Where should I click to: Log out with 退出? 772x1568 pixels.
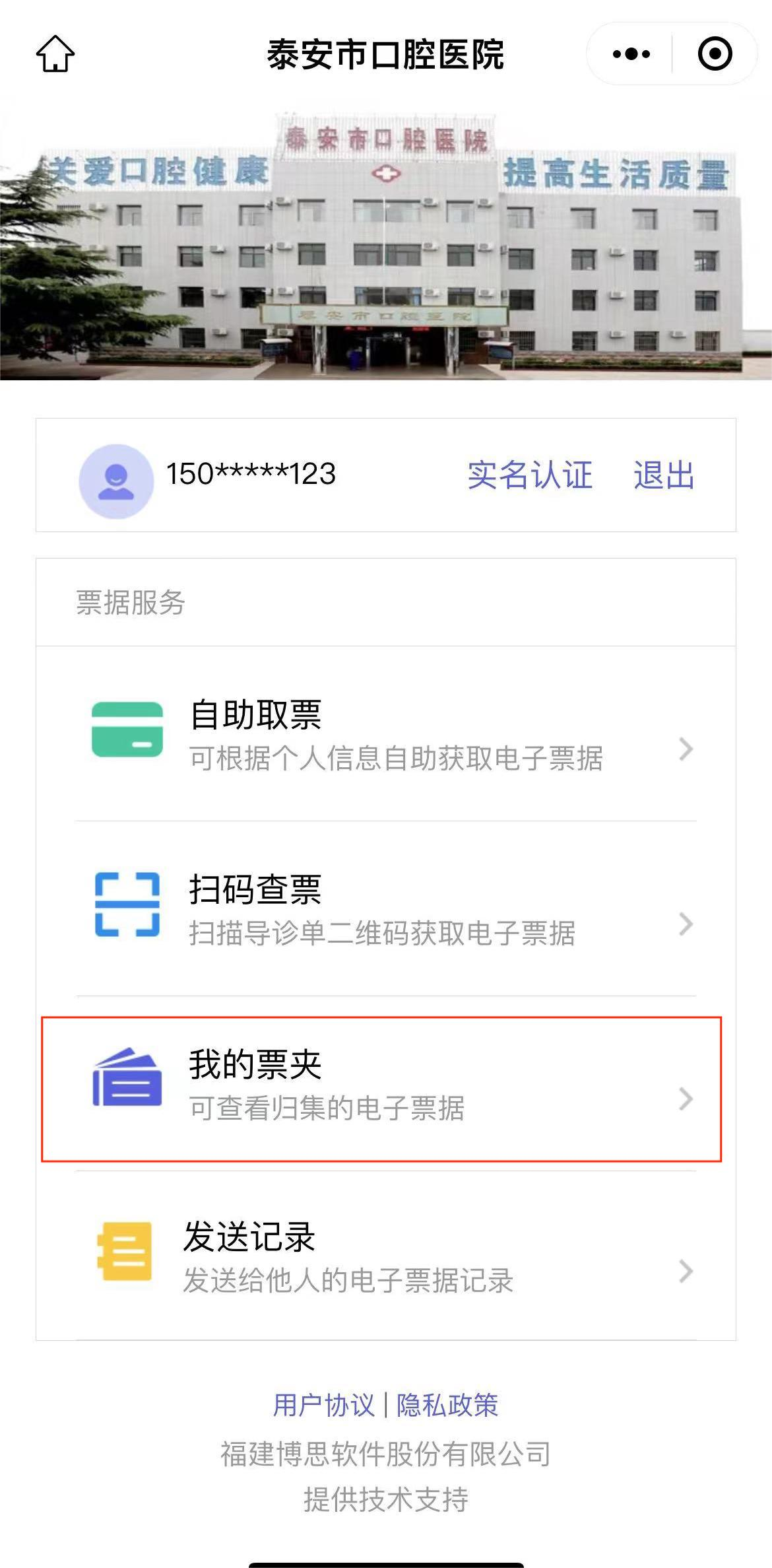(x=664, y=475)
